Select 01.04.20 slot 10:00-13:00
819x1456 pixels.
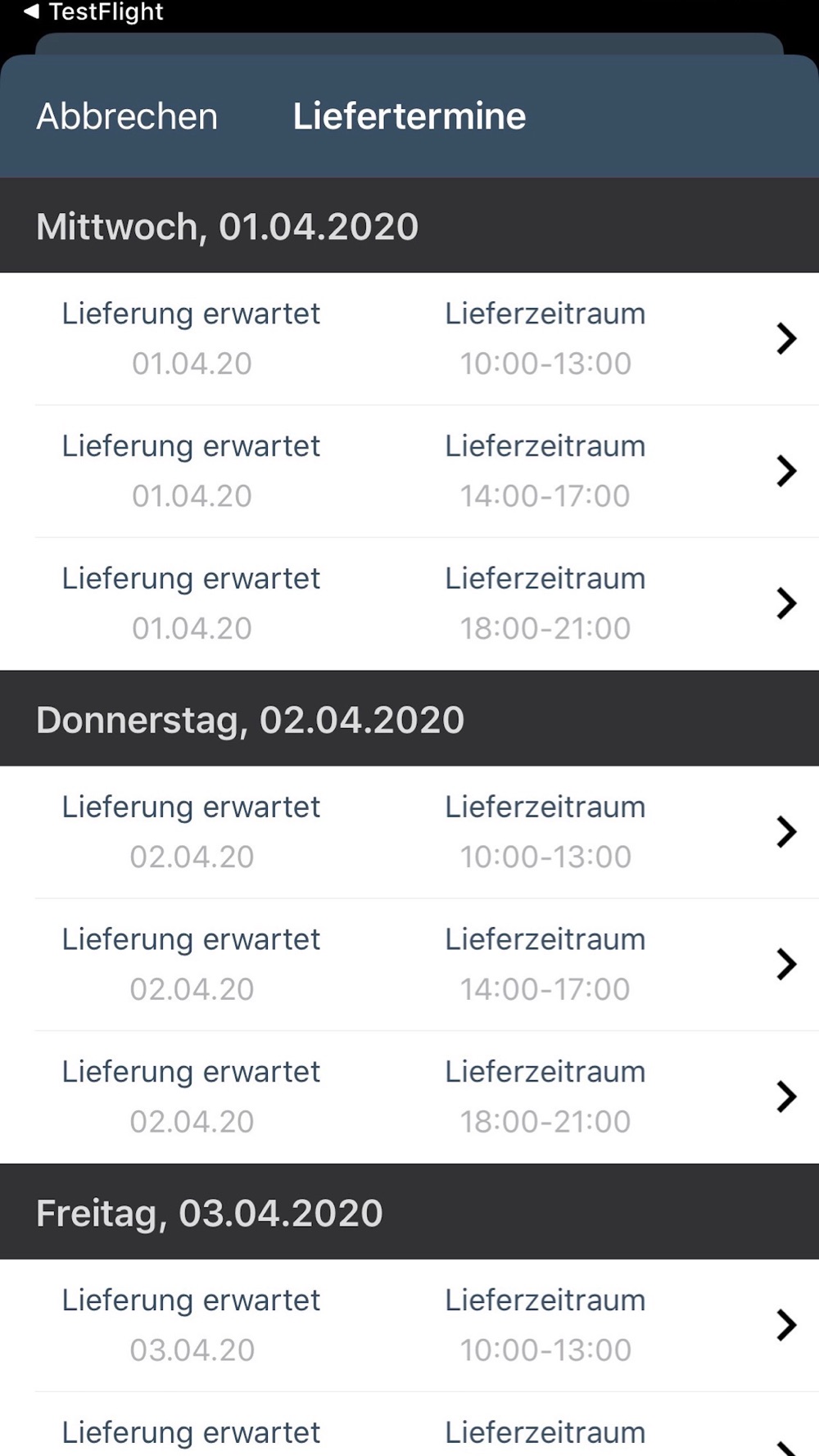[409, 339]
